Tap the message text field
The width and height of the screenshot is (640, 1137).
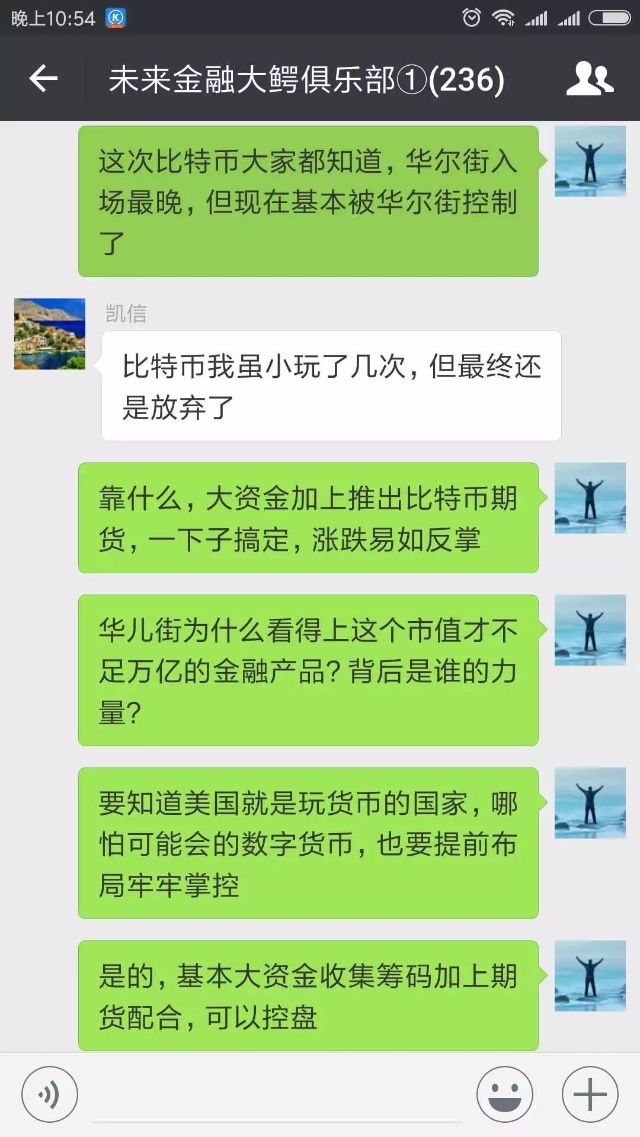[277, 1095]
